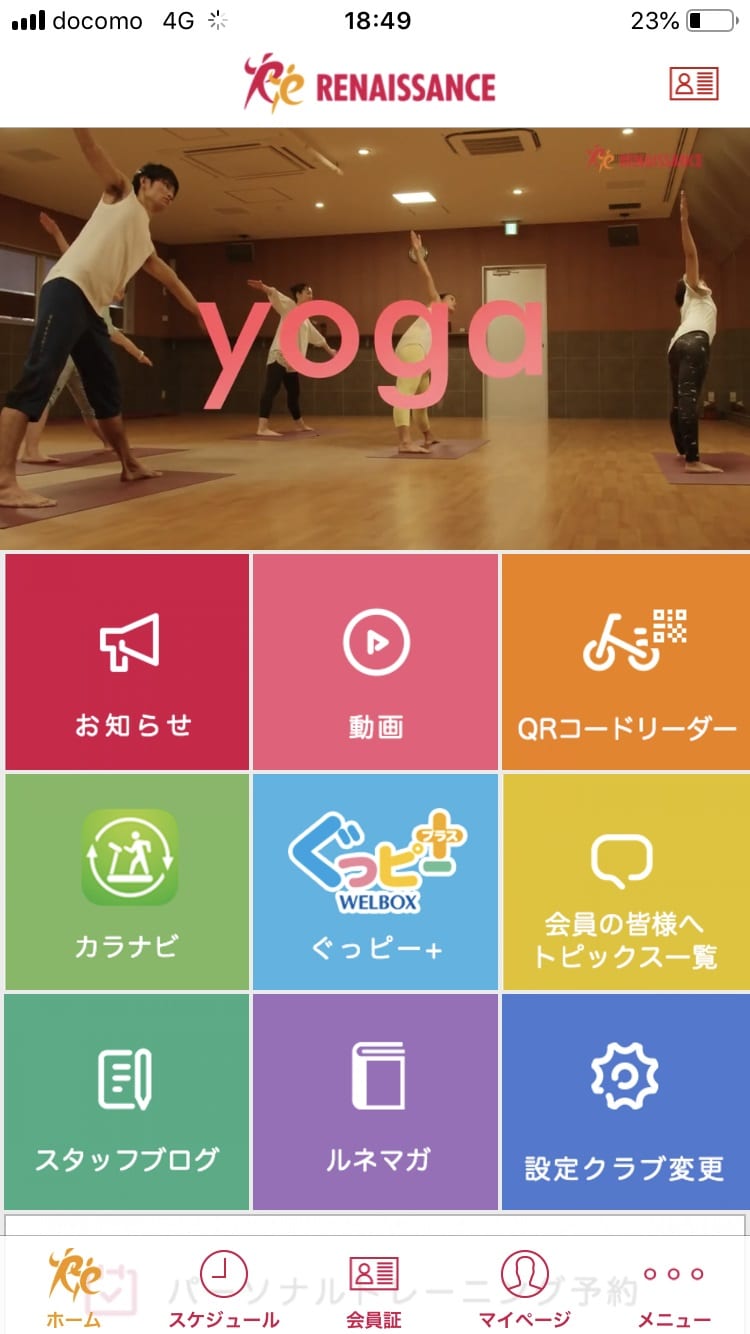This screenshot has height=1334, width=750.
Task: Open the お知らせ announcements tile
Action: [x=127, y=662]
